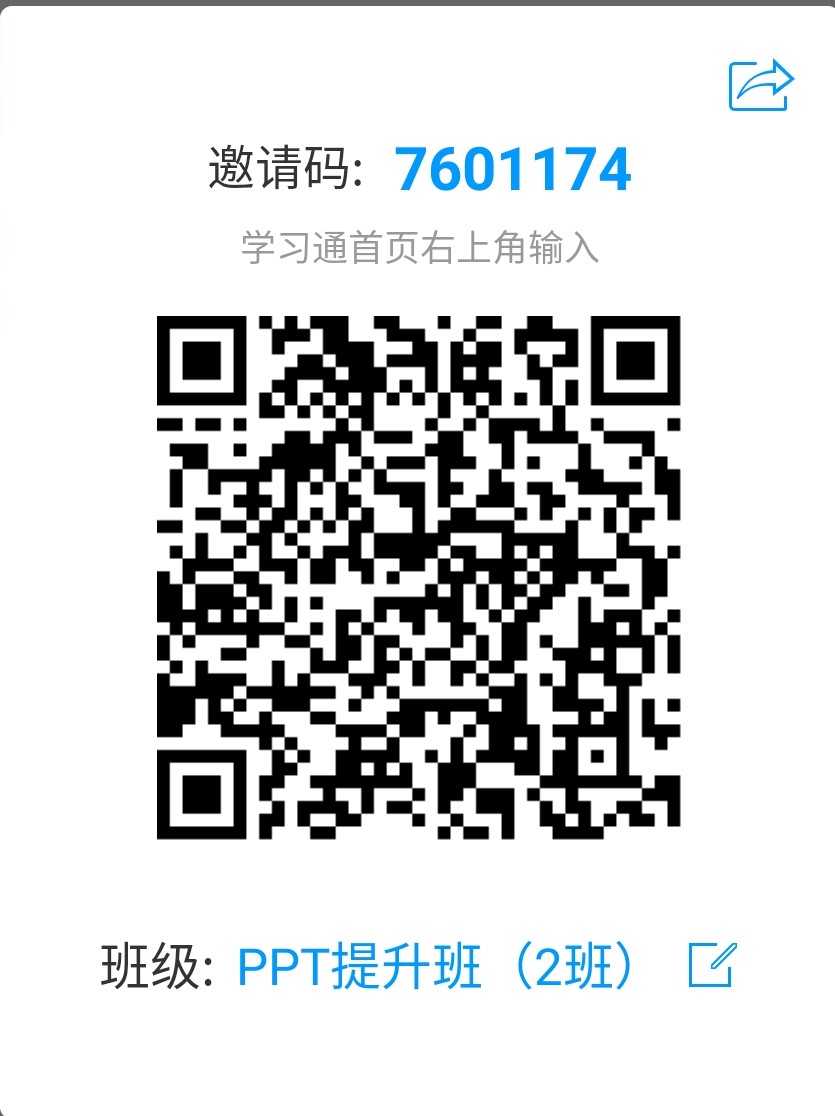Edit the class name PPT提升班
Viewport: 835px width, 1116px height.
click(713, 964)
